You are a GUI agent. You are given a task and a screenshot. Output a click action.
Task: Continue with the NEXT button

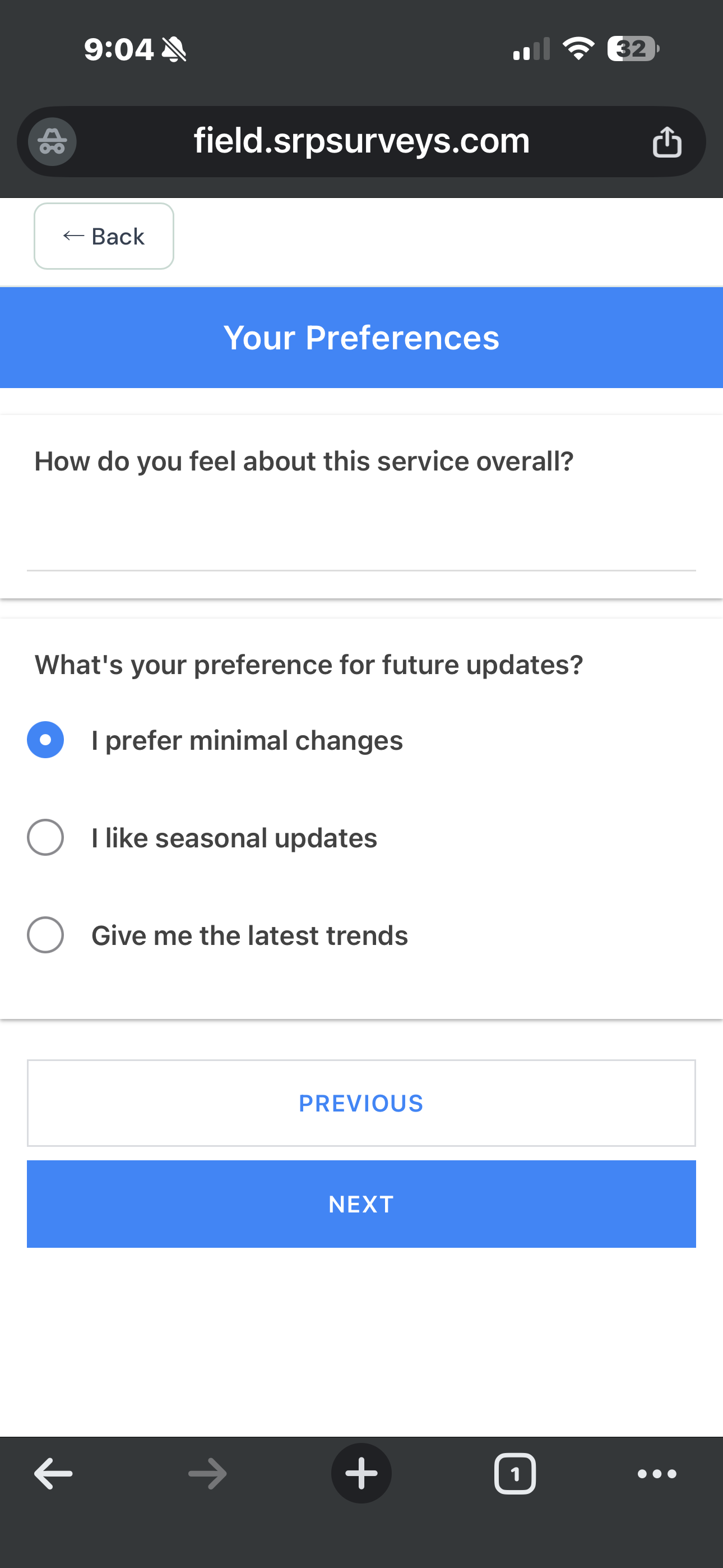coord(361,1204)
